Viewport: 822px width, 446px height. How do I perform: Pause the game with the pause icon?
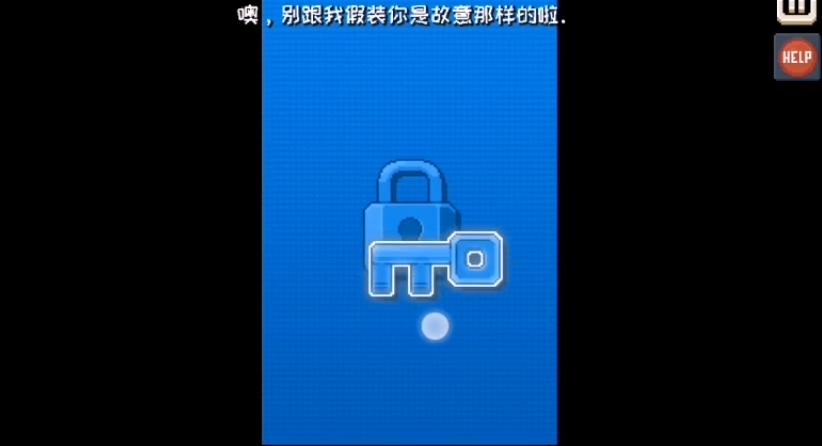click(x=796, y=9)
